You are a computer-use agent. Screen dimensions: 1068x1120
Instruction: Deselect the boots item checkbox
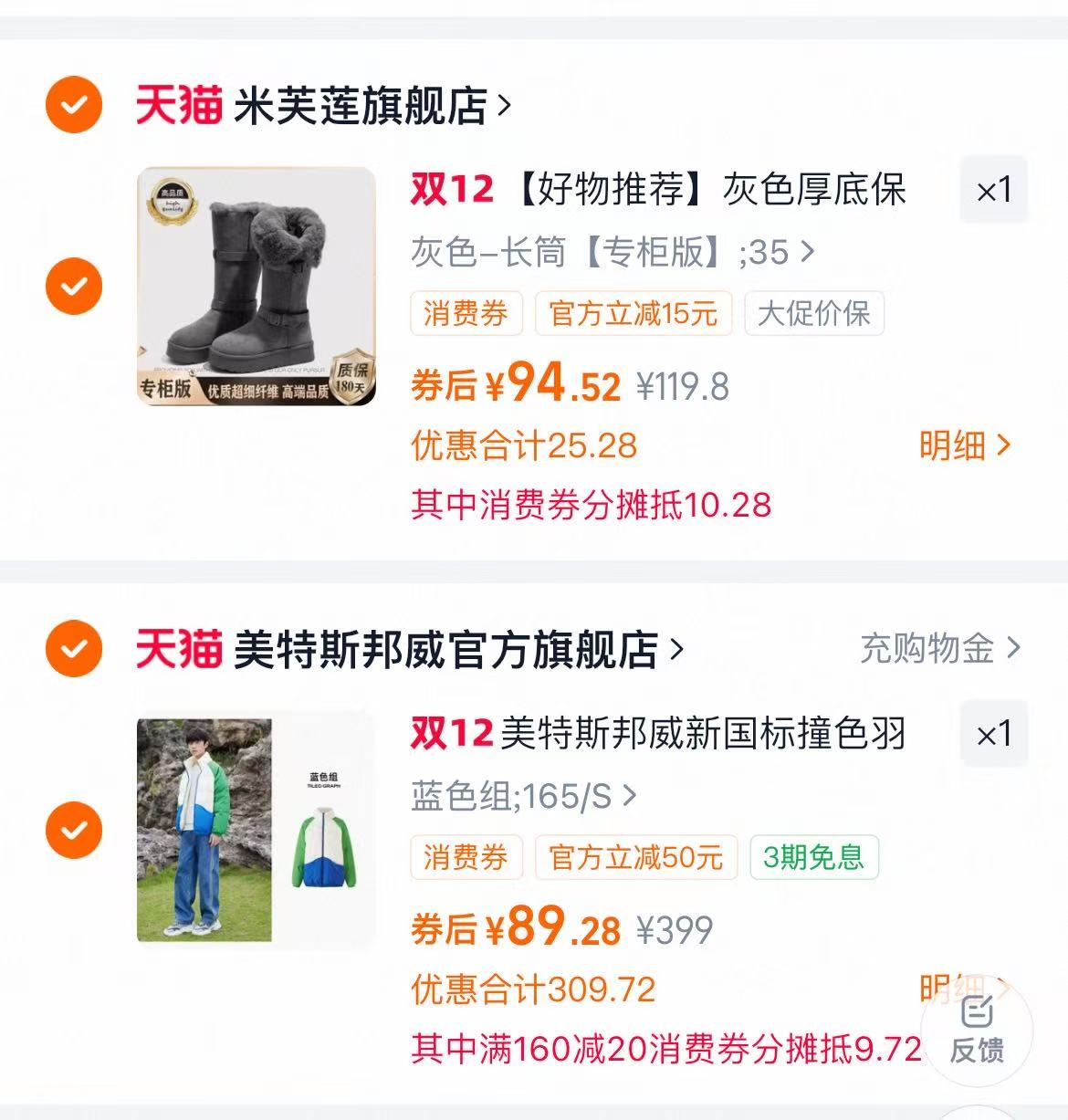pos(72,286)
